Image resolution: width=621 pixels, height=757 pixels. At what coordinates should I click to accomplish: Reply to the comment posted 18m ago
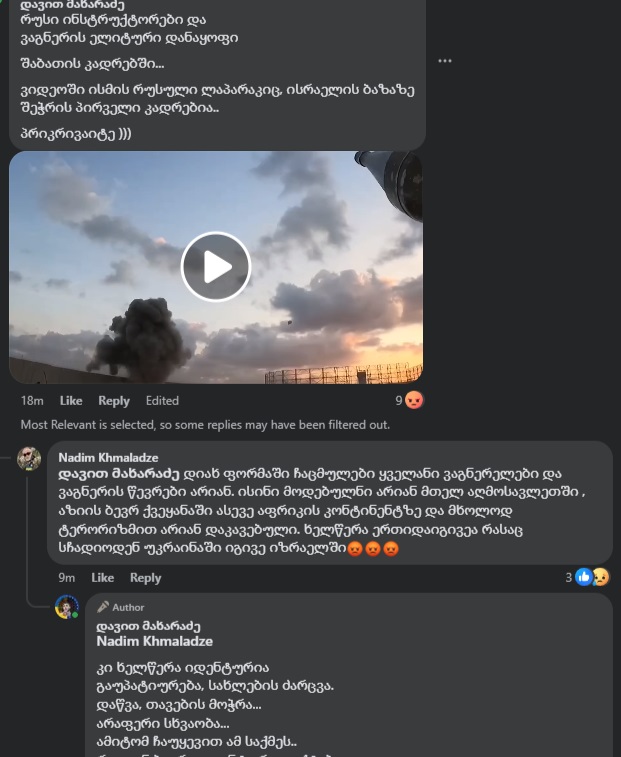click(x=113, y=401)
